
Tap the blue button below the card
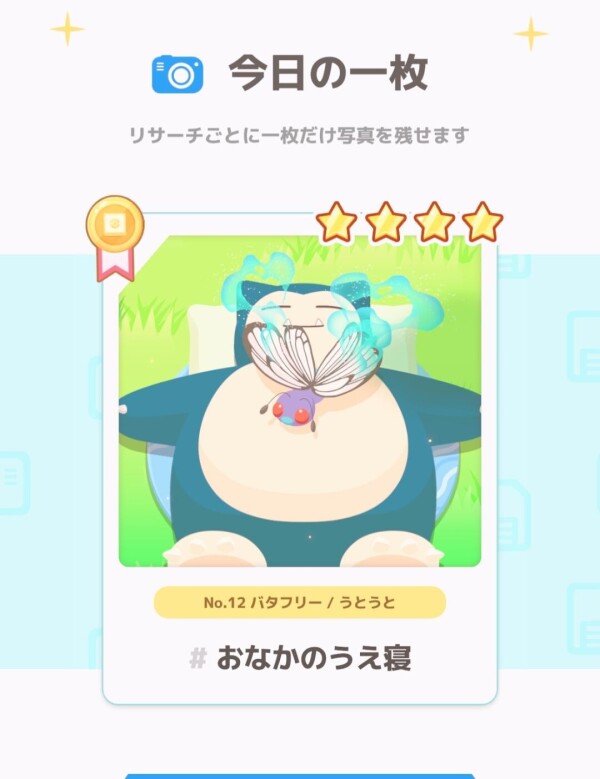pos(300,775)
